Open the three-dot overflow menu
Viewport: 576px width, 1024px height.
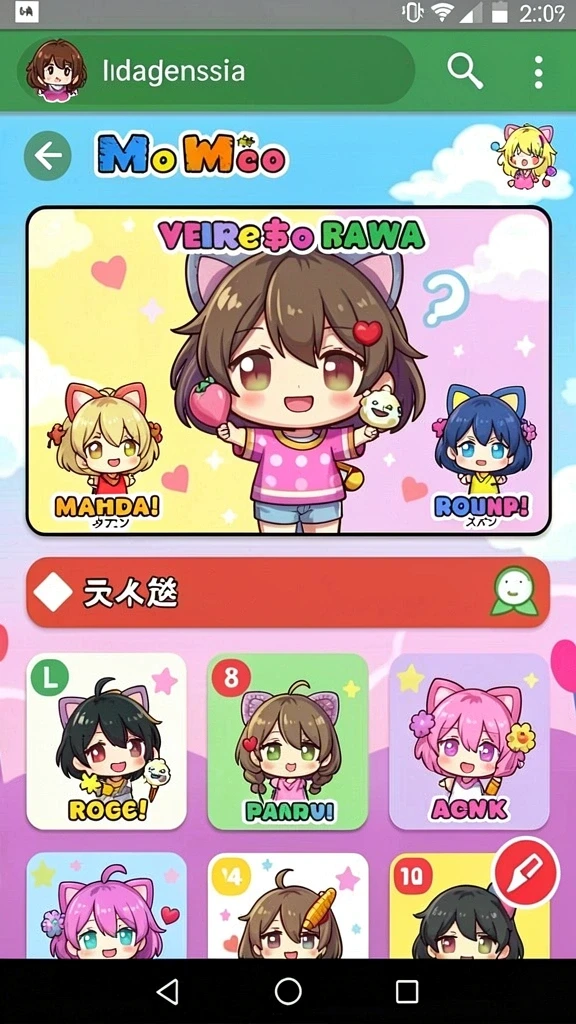click(x=538, y=72)
